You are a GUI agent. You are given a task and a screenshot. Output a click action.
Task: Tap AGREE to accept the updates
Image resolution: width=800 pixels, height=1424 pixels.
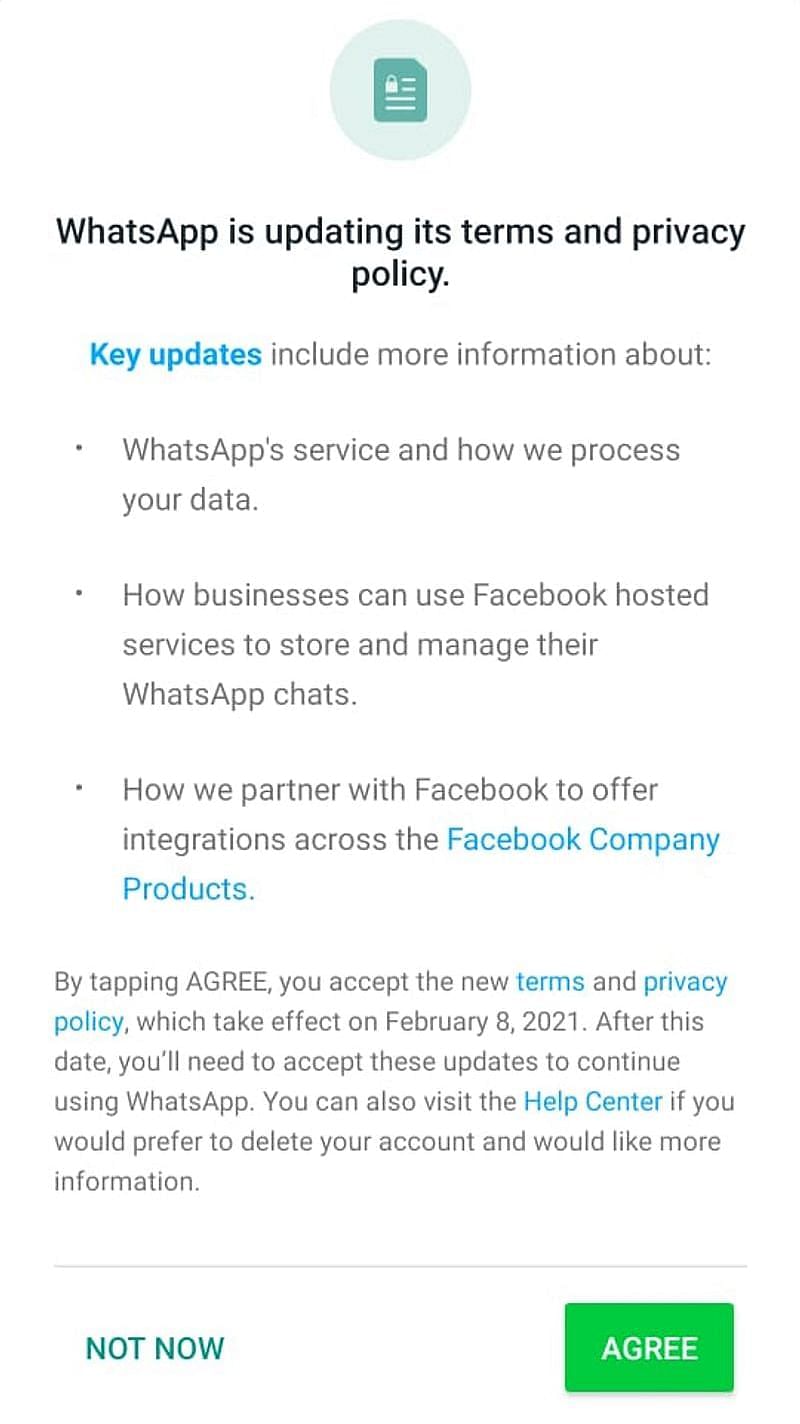[649, 1347]
